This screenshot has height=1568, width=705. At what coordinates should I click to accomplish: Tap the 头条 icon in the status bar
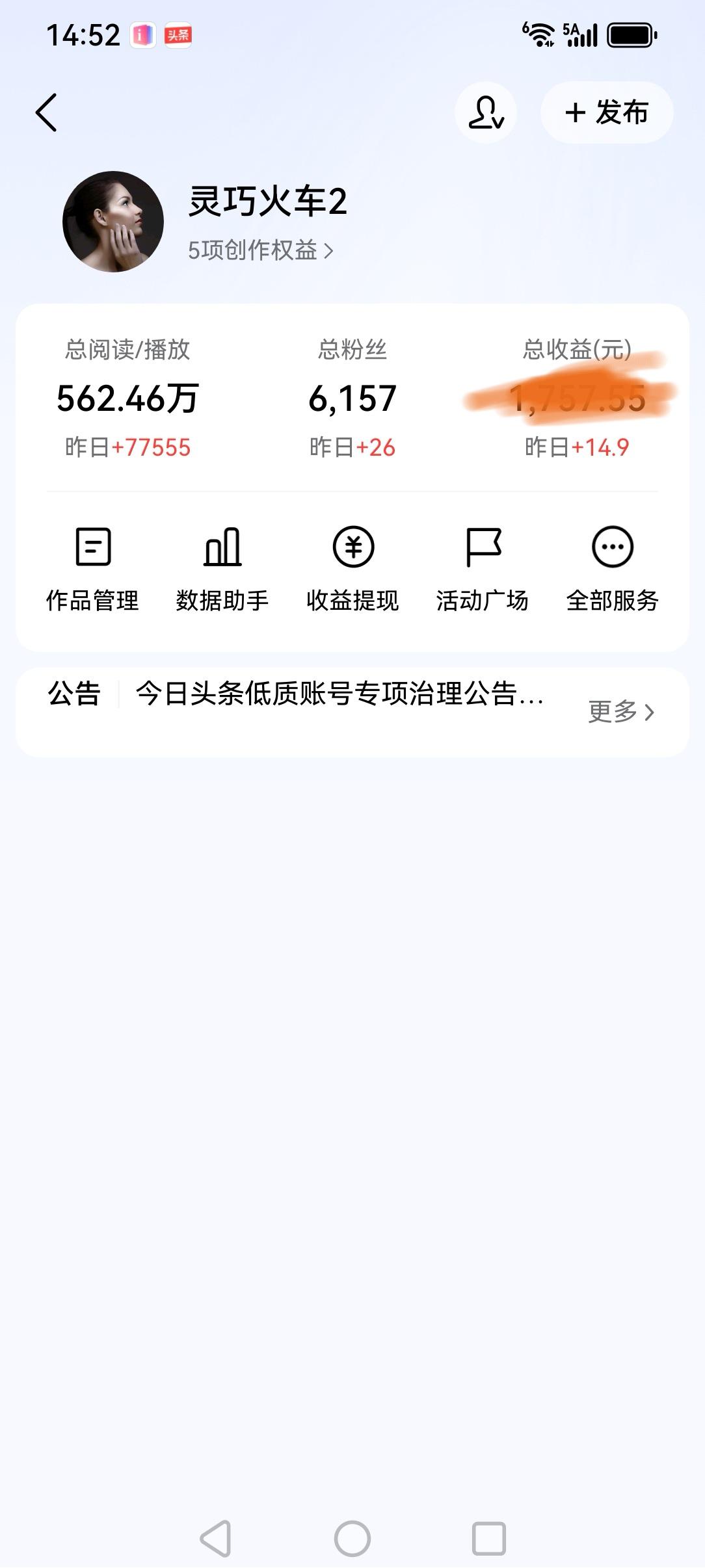[x=179, y=36]
